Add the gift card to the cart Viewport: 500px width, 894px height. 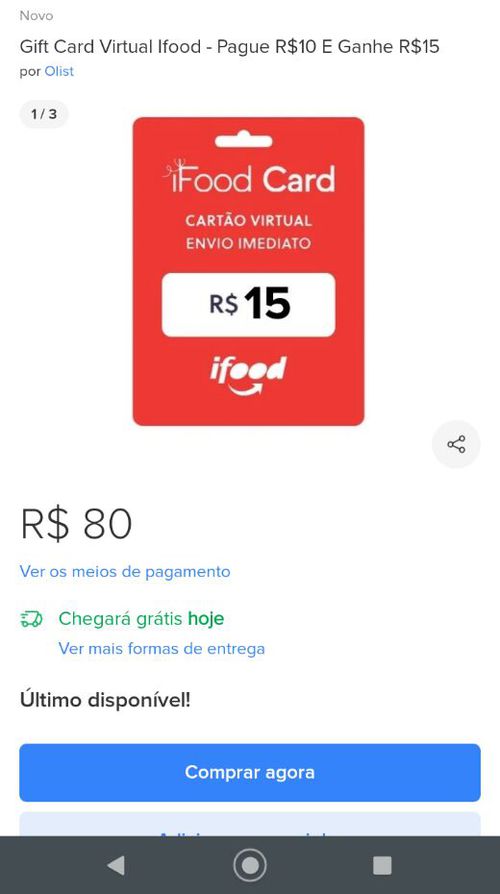pyautogui.click(x=250, y=824)
